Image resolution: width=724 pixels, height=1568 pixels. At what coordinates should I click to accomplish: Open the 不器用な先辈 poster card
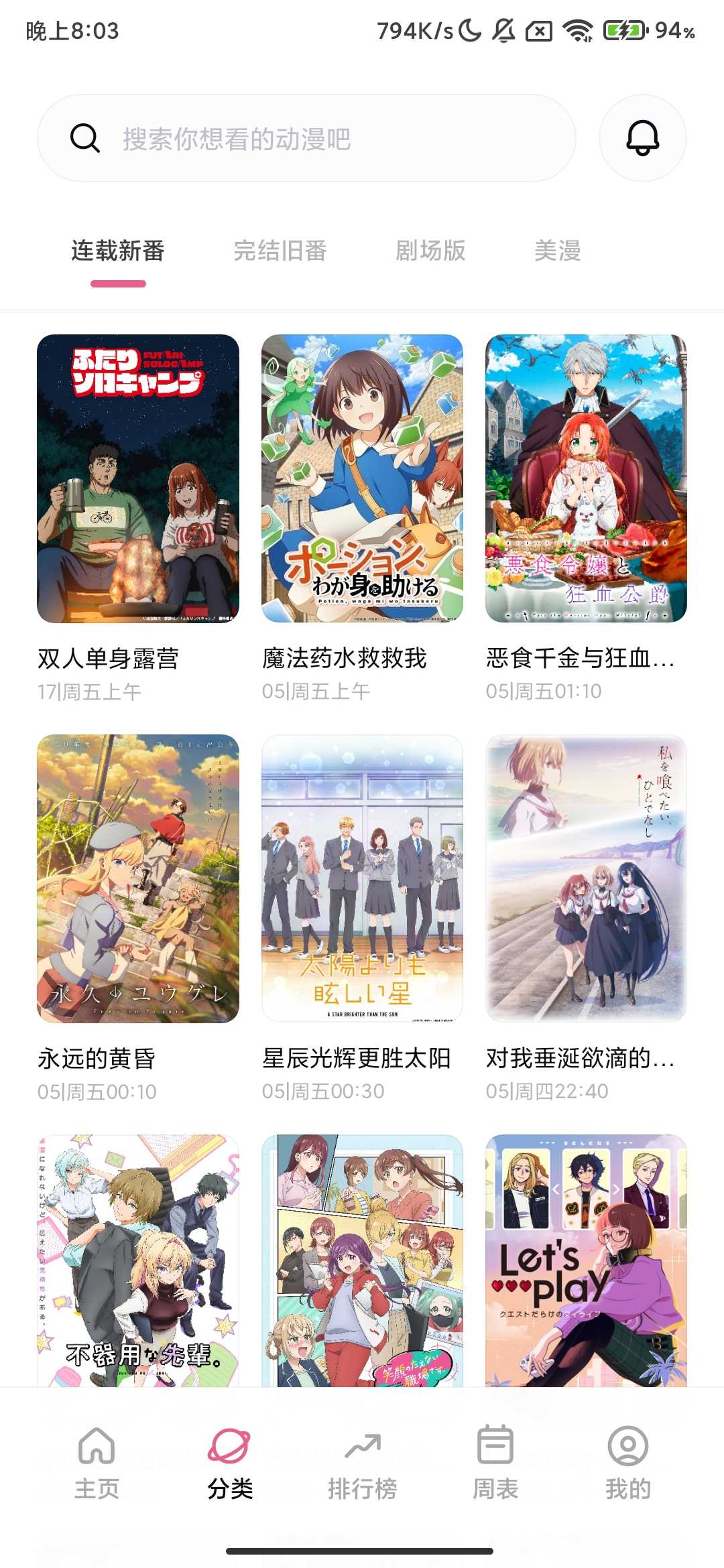pos(138,1260)
